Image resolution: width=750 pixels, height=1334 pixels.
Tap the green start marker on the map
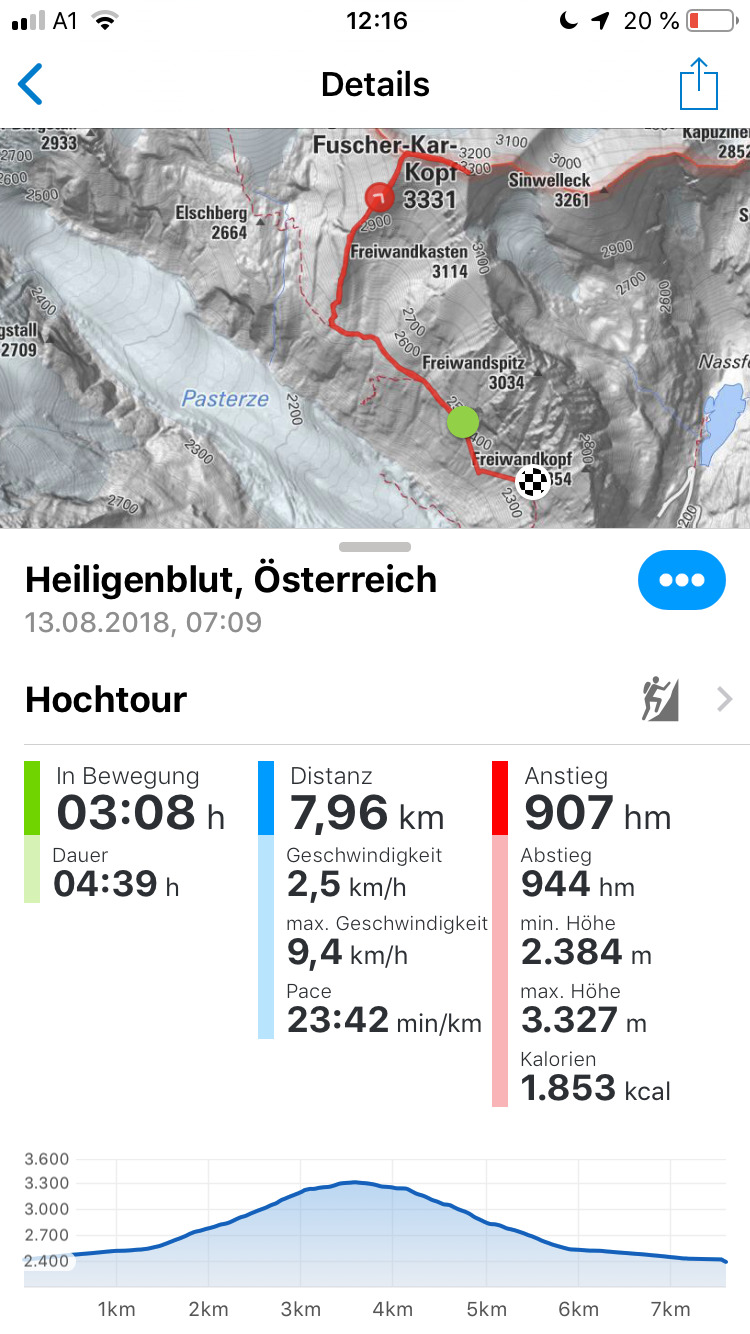pos(463,421)
